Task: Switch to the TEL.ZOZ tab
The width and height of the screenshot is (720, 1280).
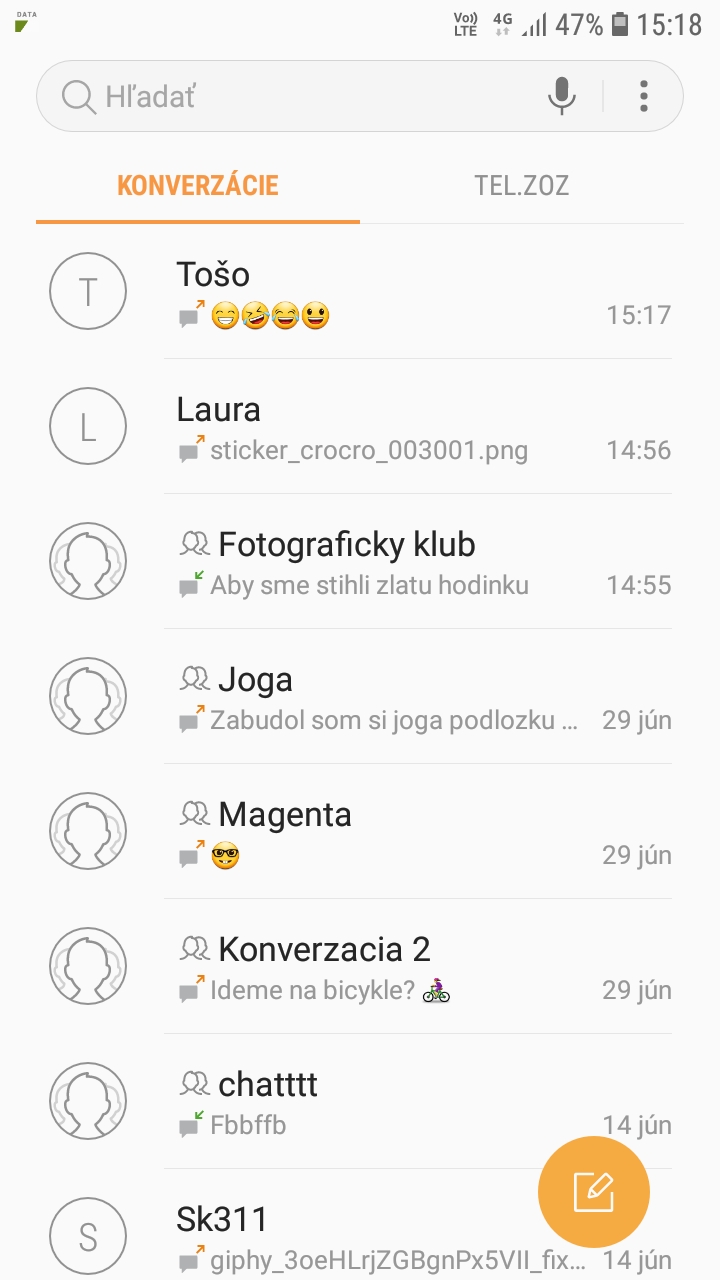Action: pos(522,185)
